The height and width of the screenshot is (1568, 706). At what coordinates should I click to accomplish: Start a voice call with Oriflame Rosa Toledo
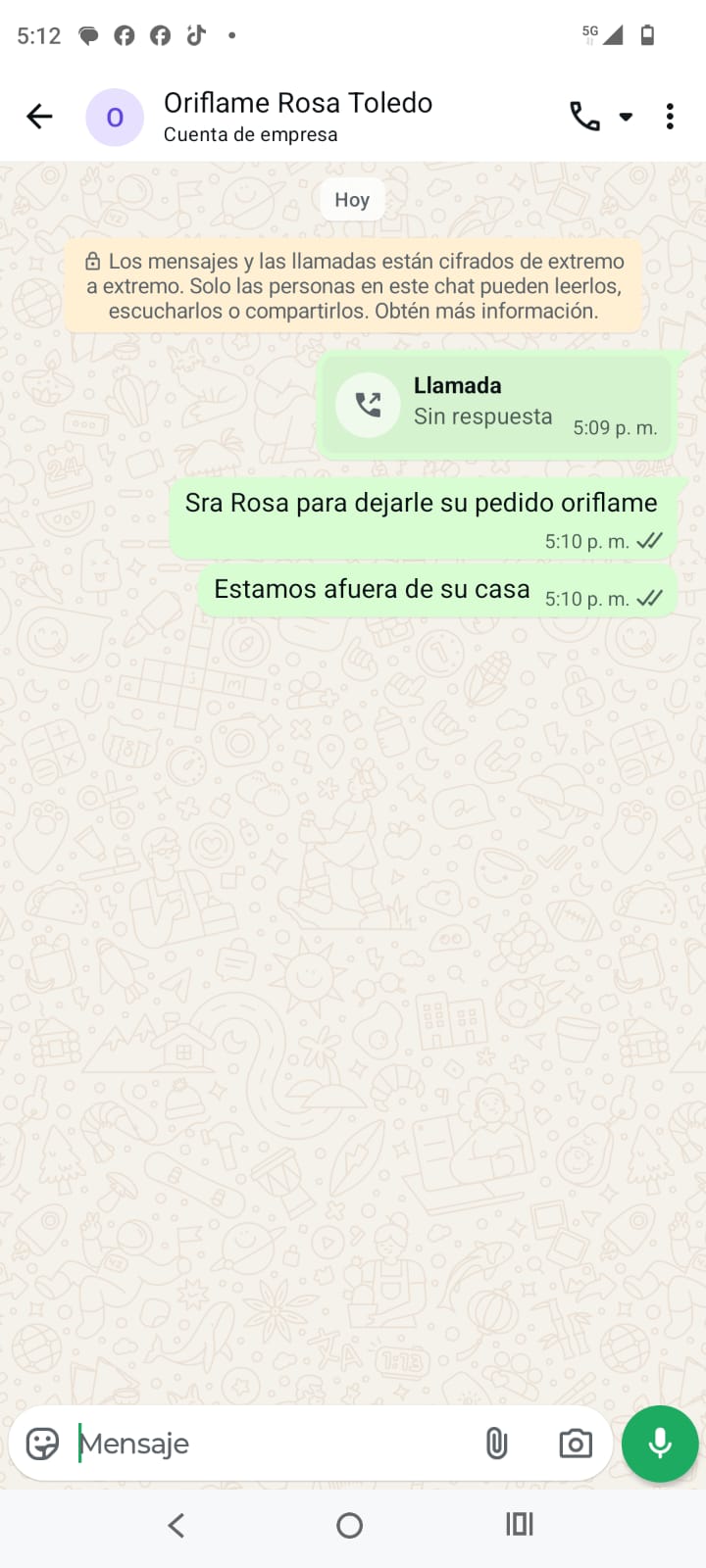click(584, 117)
